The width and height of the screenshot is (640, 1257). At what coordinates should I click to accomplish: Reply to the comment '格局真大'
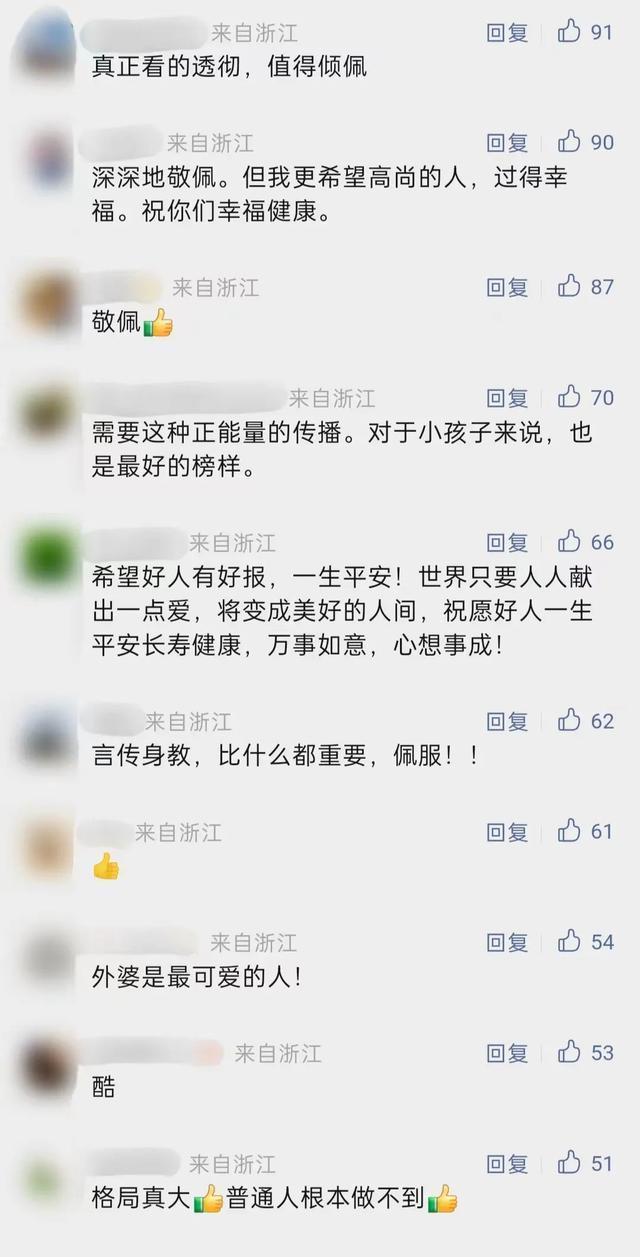click(x=507, y=1163)
